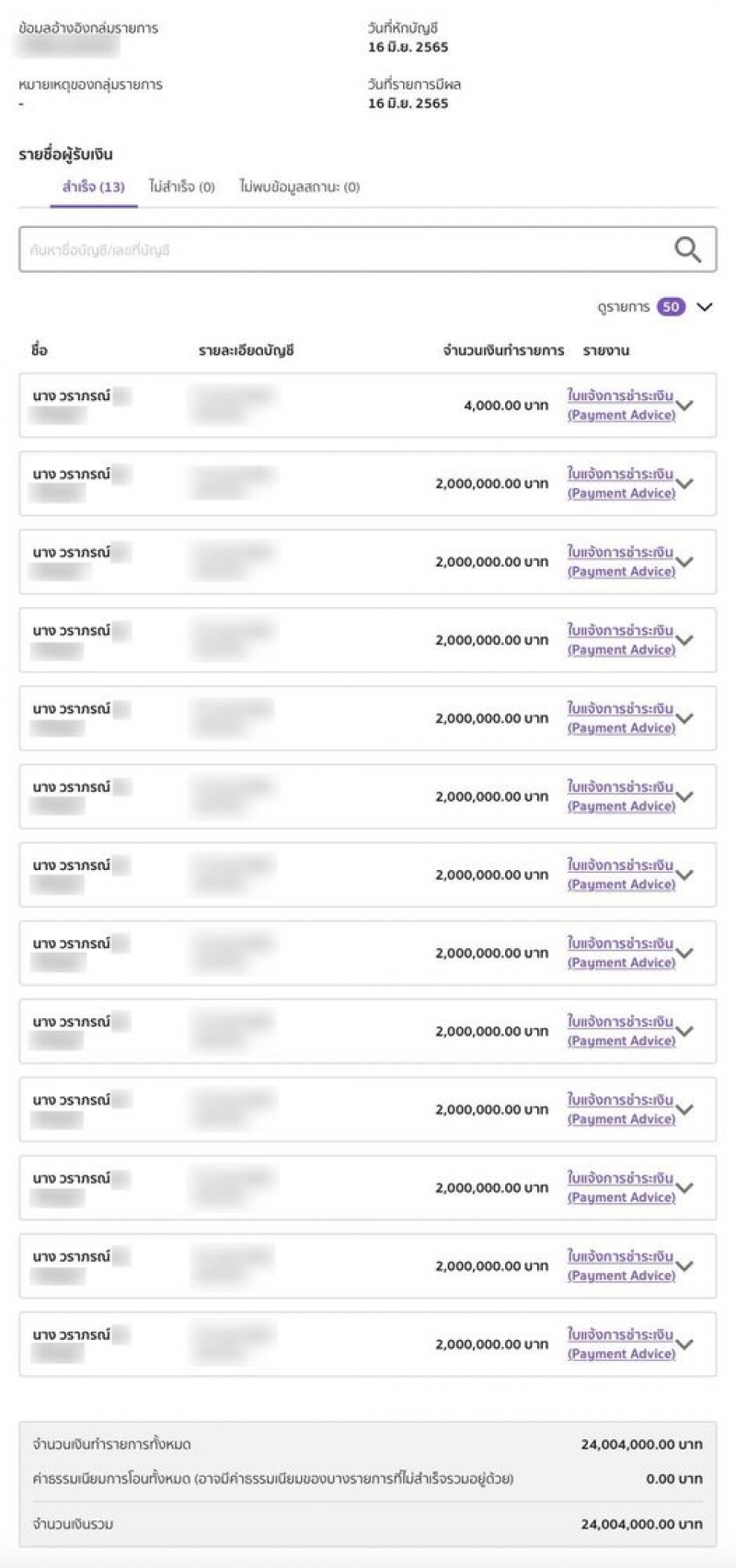Select the สำเร็จ (13) tab
736x1568 pixels.
point(94,187)
